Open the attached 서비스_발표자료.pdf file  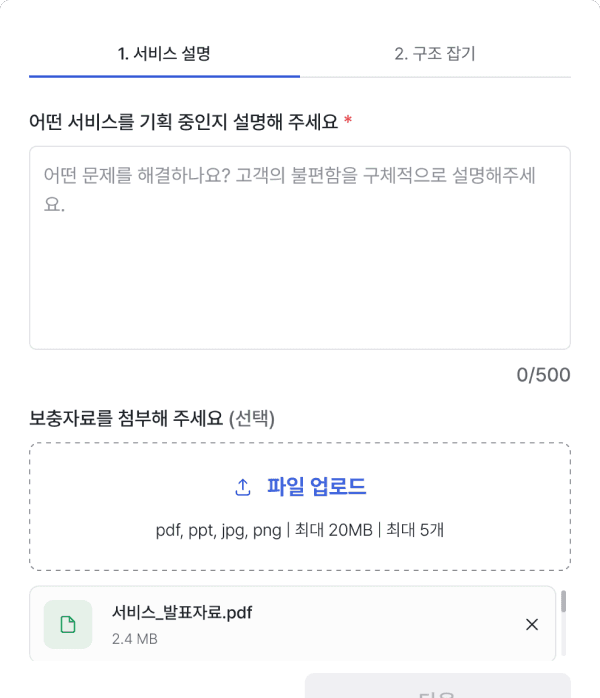click(182, 614)
